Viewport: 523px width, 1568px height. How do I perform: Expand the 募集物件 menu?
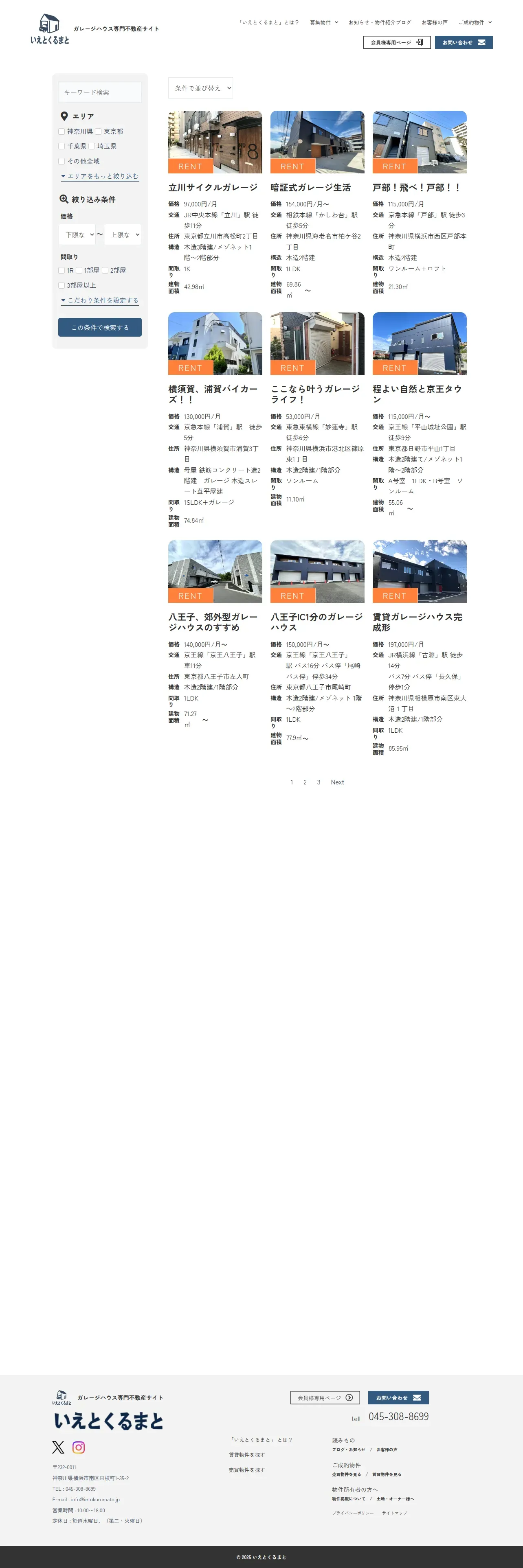point(323,22)
